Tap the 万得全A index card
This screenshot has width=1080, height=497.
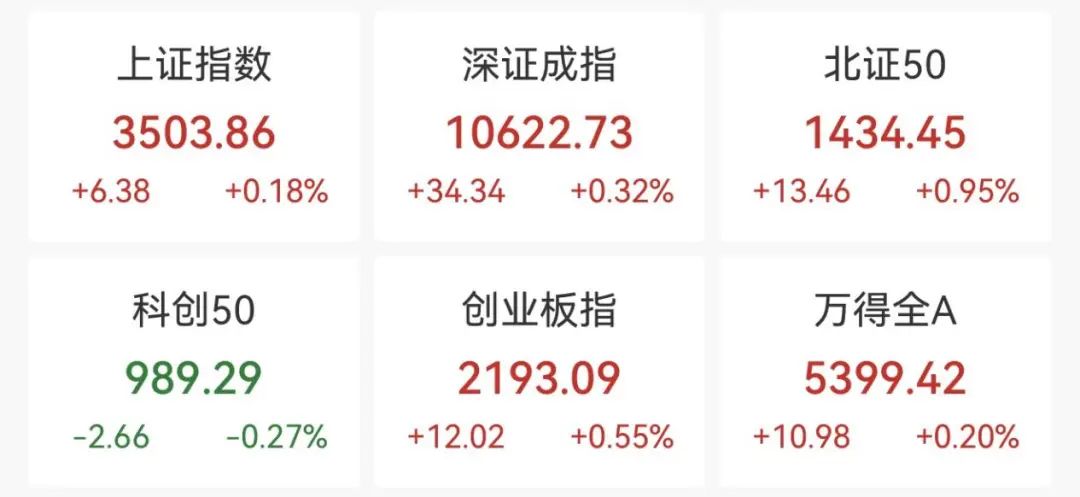pyautogui.click(x=885, y=373)
